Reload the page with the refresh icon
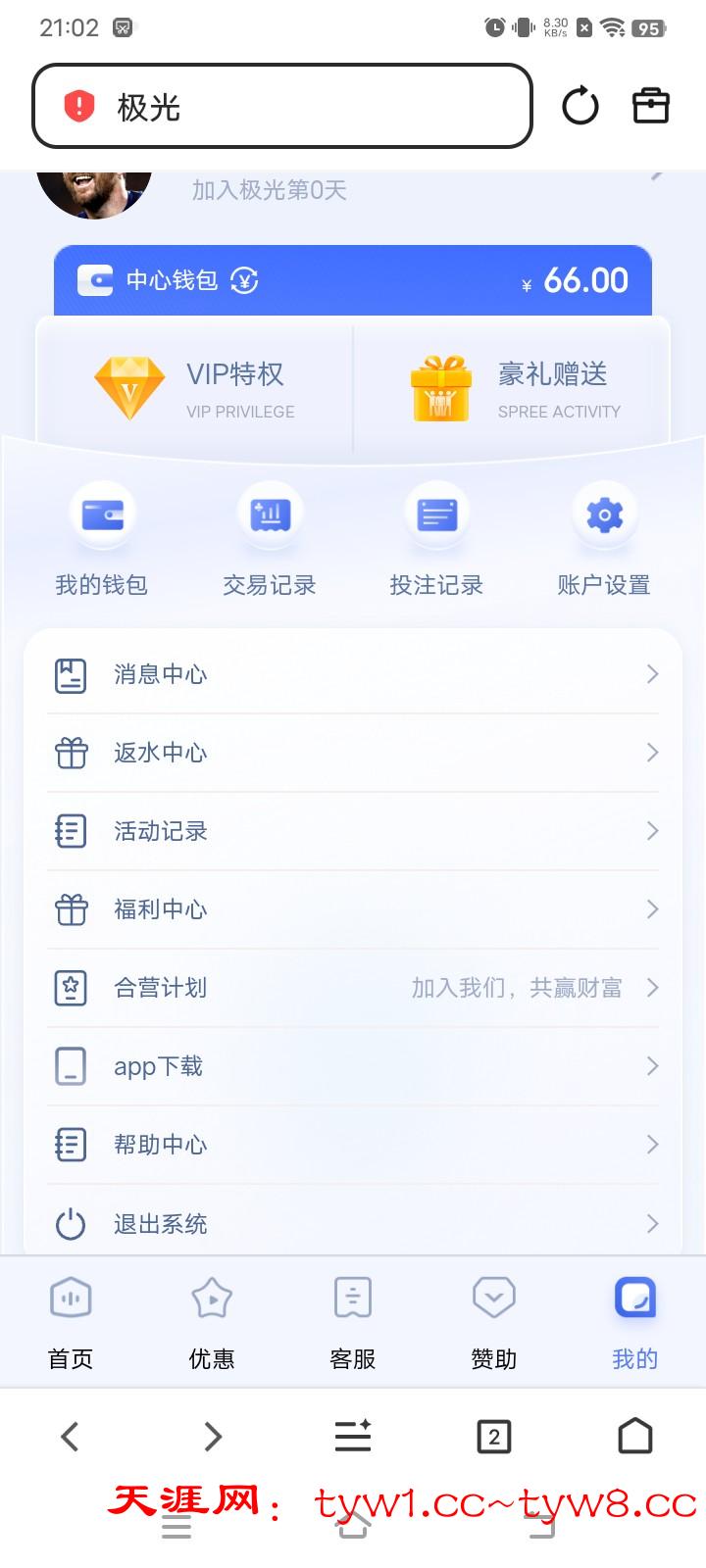706x1568 pixels. (x=580, y=106)
